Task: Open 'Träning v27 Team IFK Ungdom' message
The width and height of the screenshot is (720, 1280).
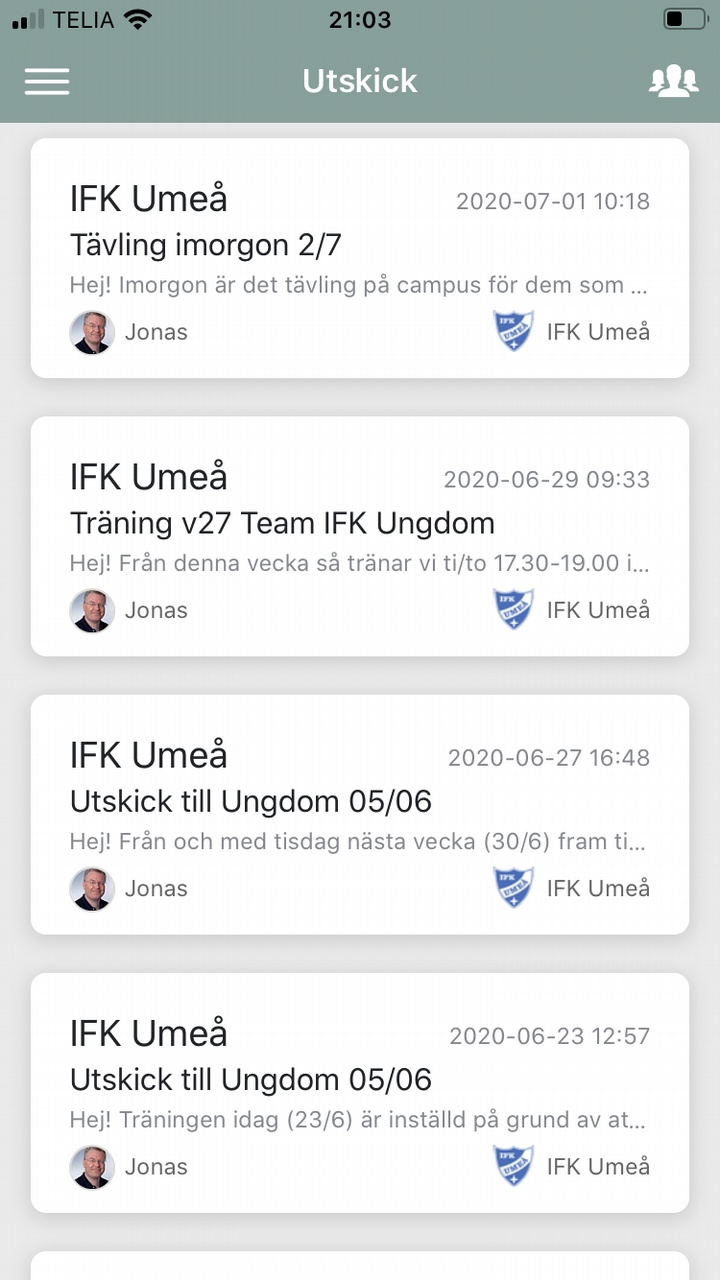Action: point(360,536)
